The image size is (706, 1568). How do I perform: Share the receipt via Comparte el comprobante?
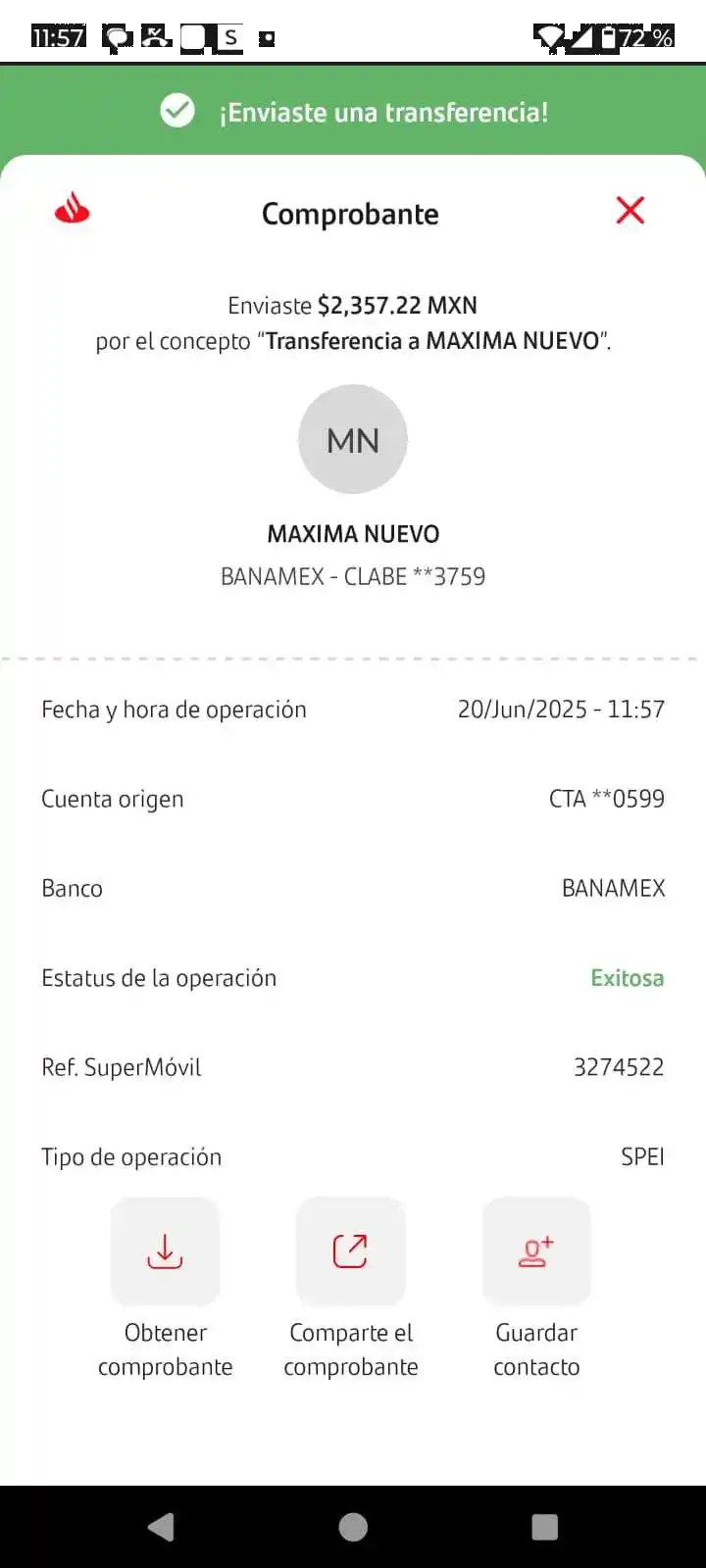point(350,1251)
